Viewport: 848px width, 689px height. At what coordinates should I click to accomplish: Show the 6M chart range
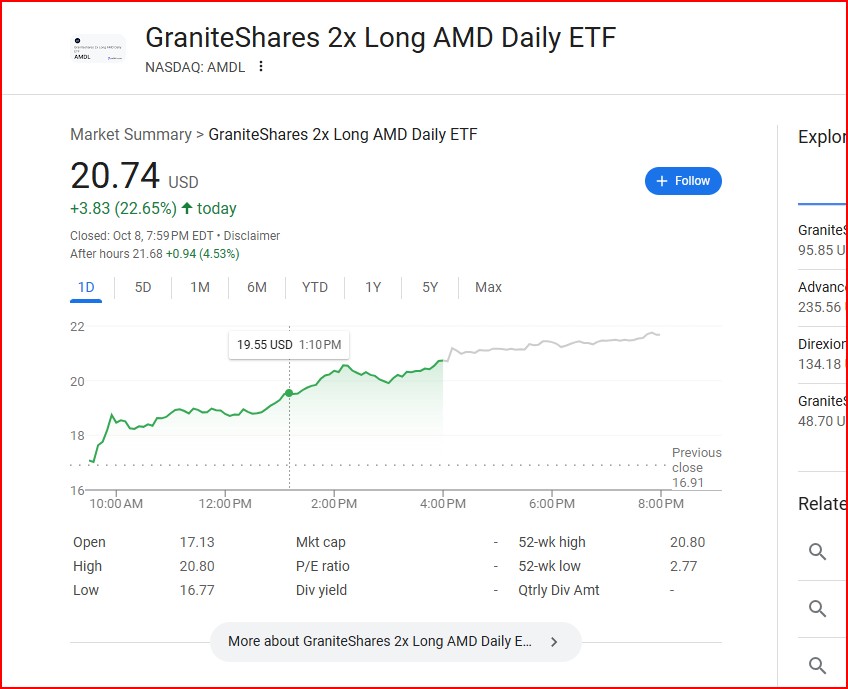[257, 287]
